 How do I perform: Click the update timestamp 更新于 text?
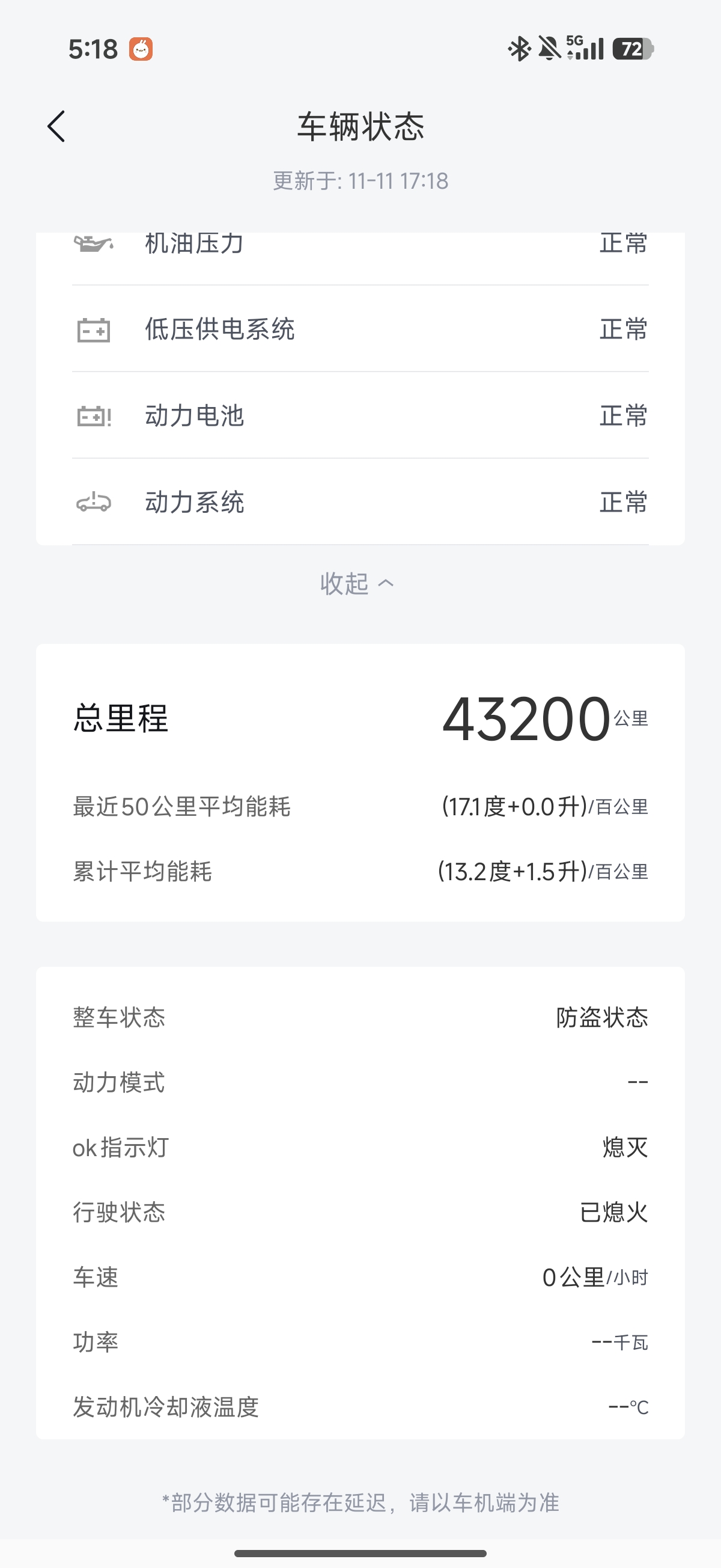[360, 180]
